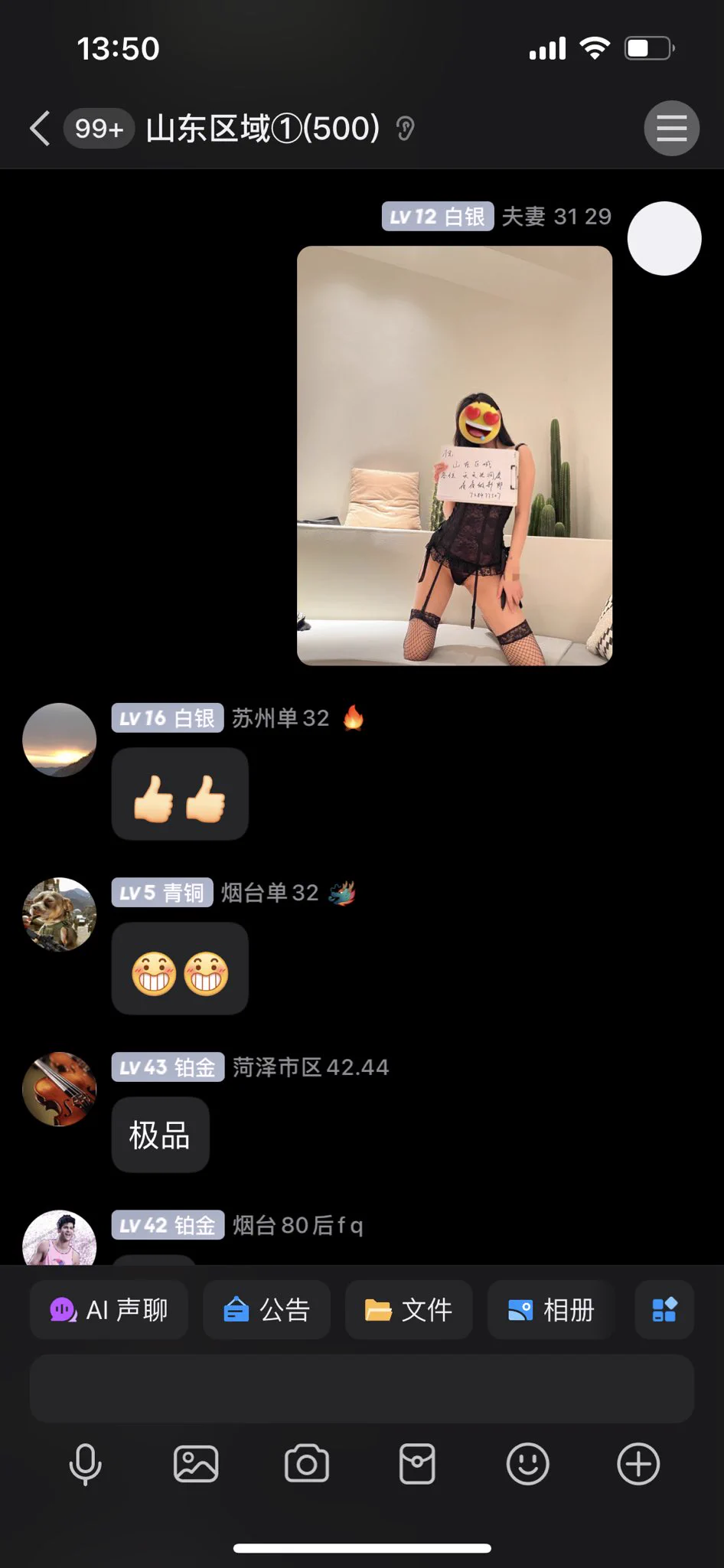This screenshot has width=724, height=1568.
Task: View the shared image message
Action: pyautogui.click(x=455, y=456)
